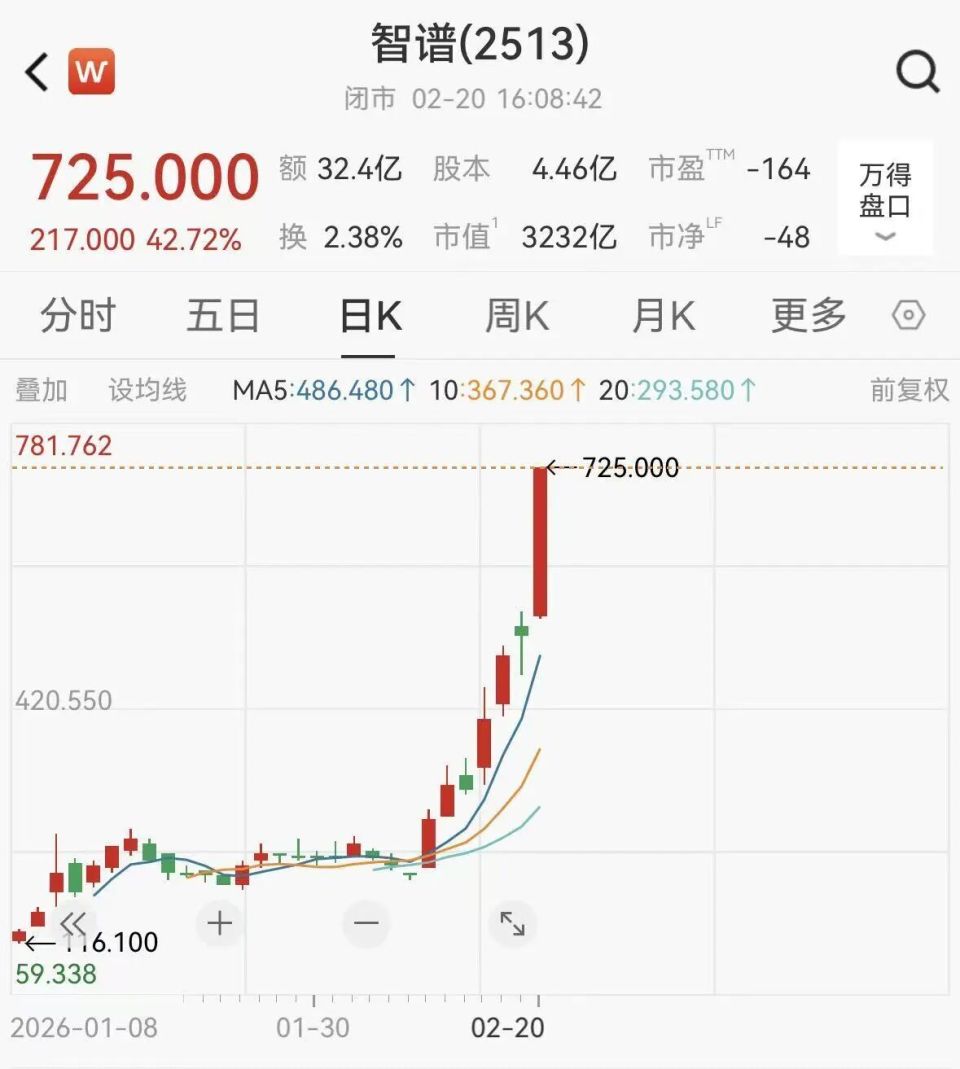Tap the Wind logo icon
Screen dimensions: 960x1069
[94, 71]
